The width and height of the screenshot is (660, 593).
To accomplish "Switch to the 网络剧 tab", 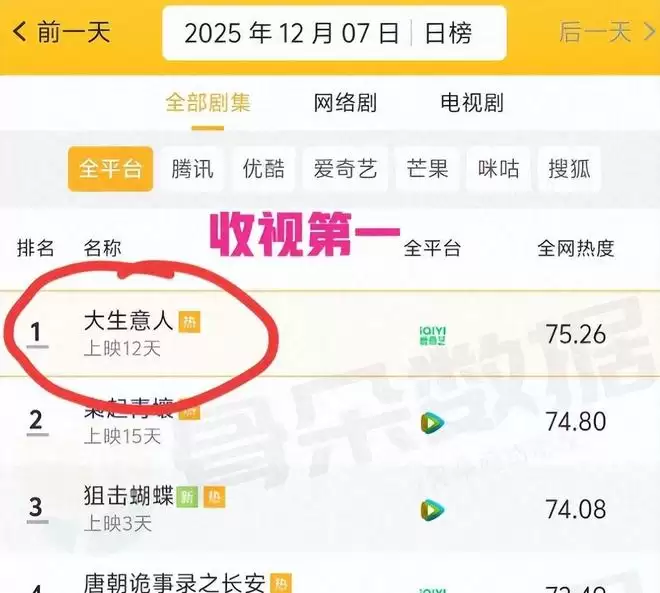I will [346, 102].
